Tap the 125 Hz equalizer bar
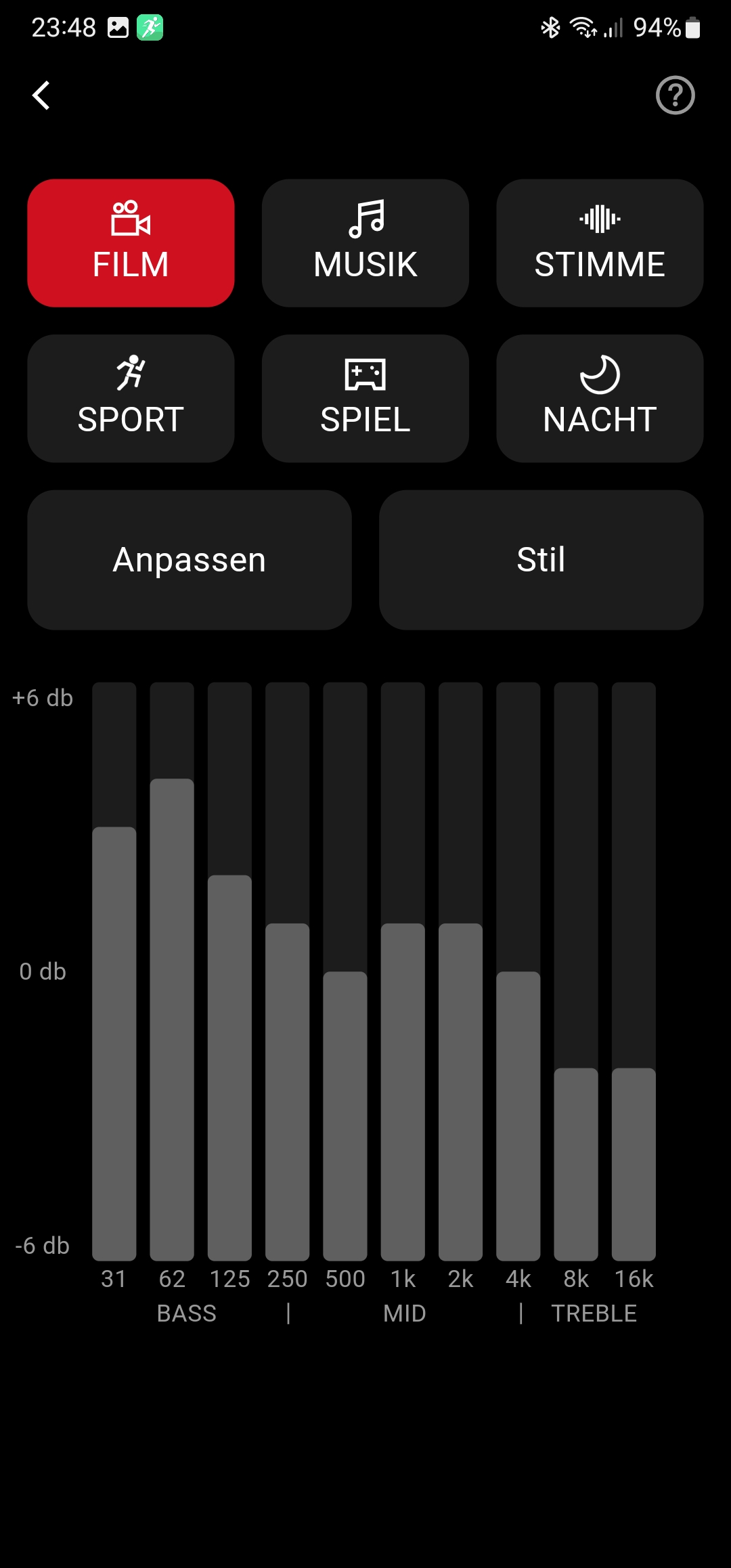The width and height of the screenshot is (731, 1568). (x=229, y=1067)
